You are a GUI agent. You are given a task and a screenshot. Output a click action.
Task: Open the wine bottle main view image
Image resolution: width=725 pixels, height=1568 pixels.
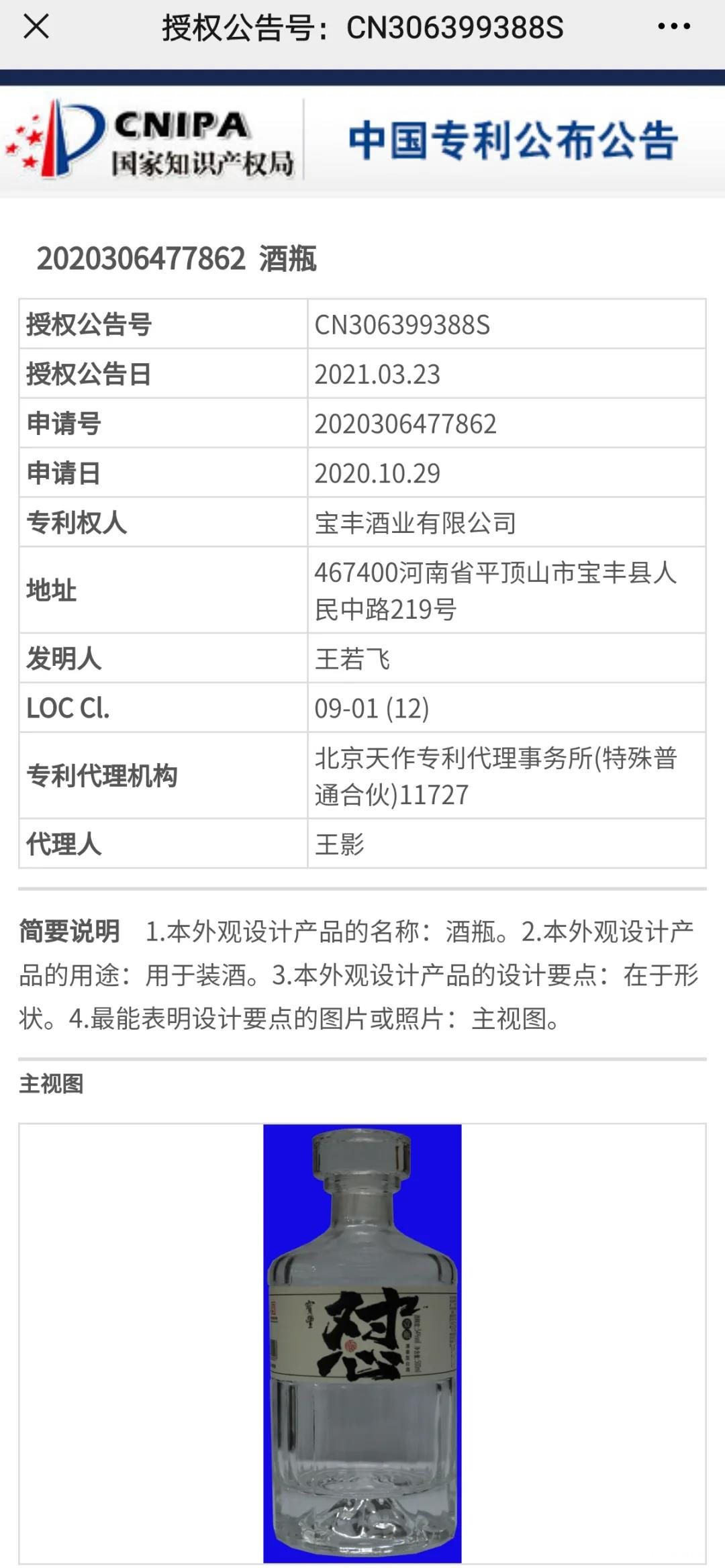(x=362, y=1342)
